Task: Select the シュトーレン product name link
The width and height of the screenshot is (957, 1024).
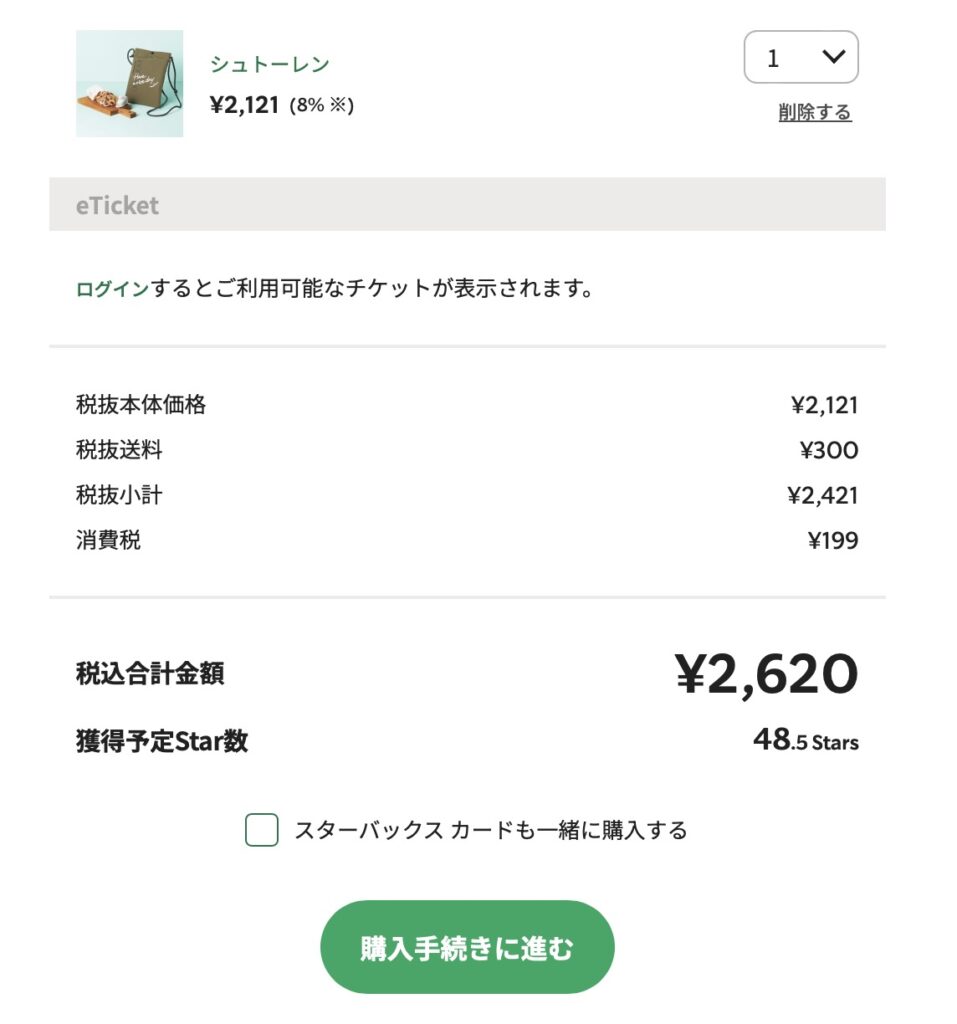Action: 268,63
